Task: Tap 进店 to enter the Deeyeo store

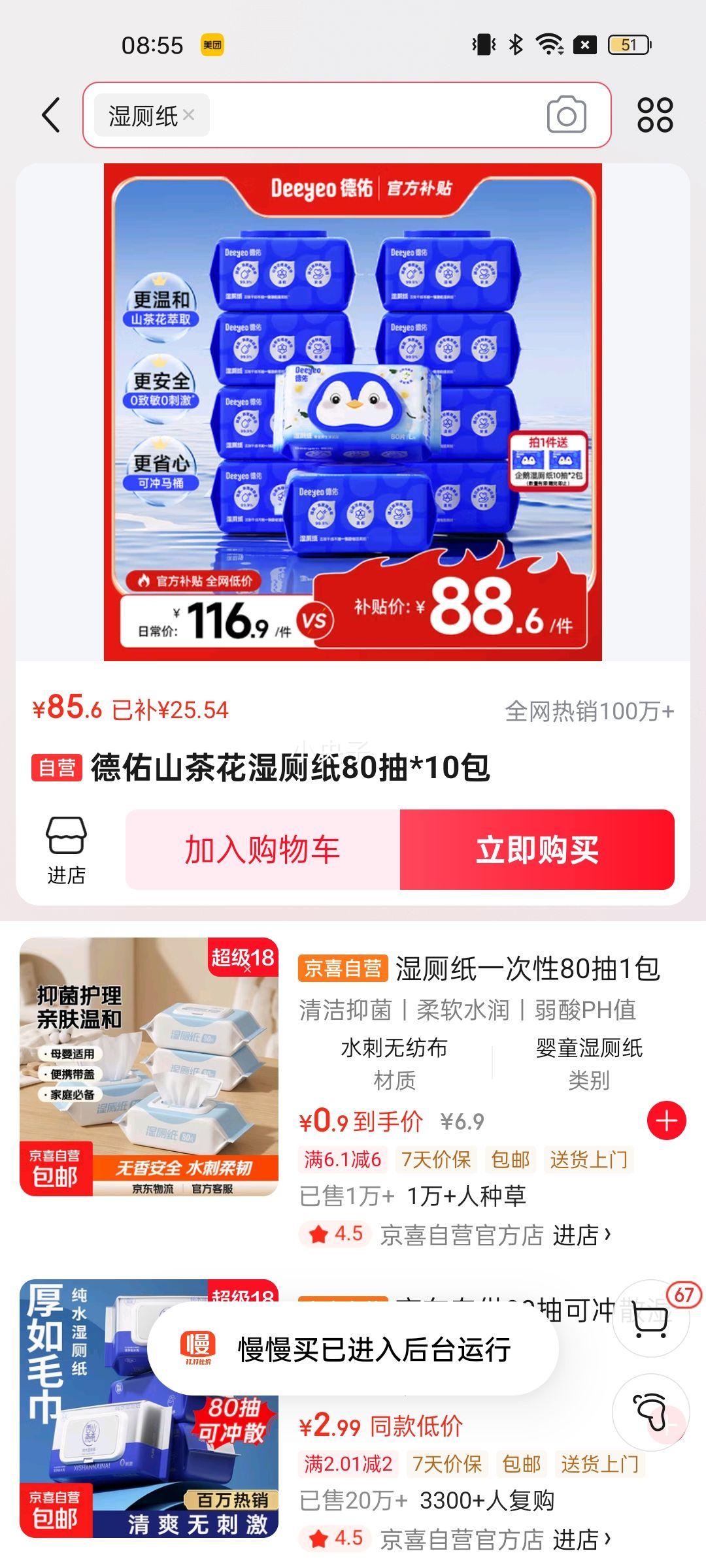Action: point(66,849)
